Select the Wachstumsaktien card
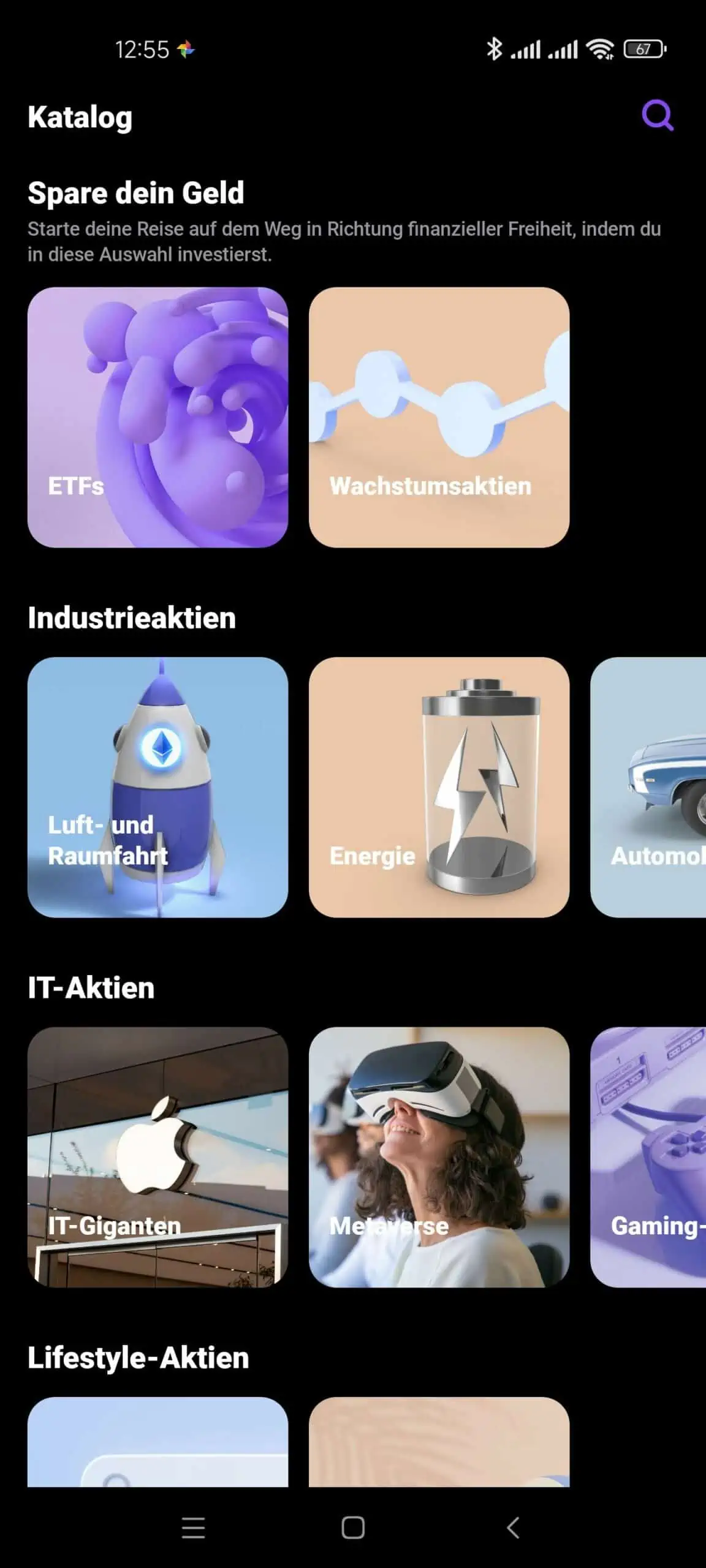Image resolution: width=706 pixels, height=1568 pixels. 439,417
